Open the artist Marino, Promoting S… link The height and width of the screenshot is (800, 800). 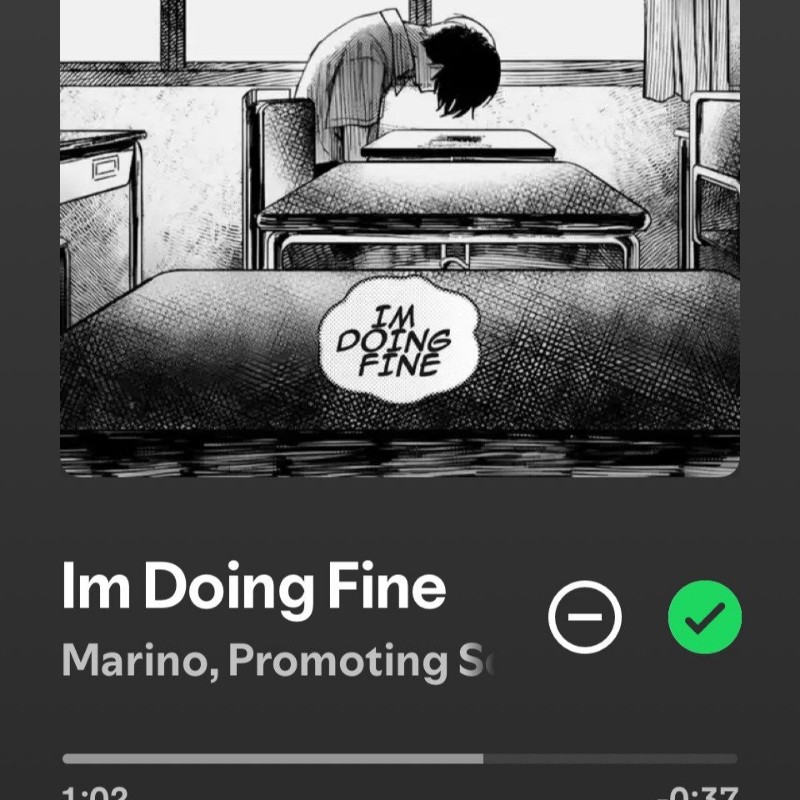point(278,661)
